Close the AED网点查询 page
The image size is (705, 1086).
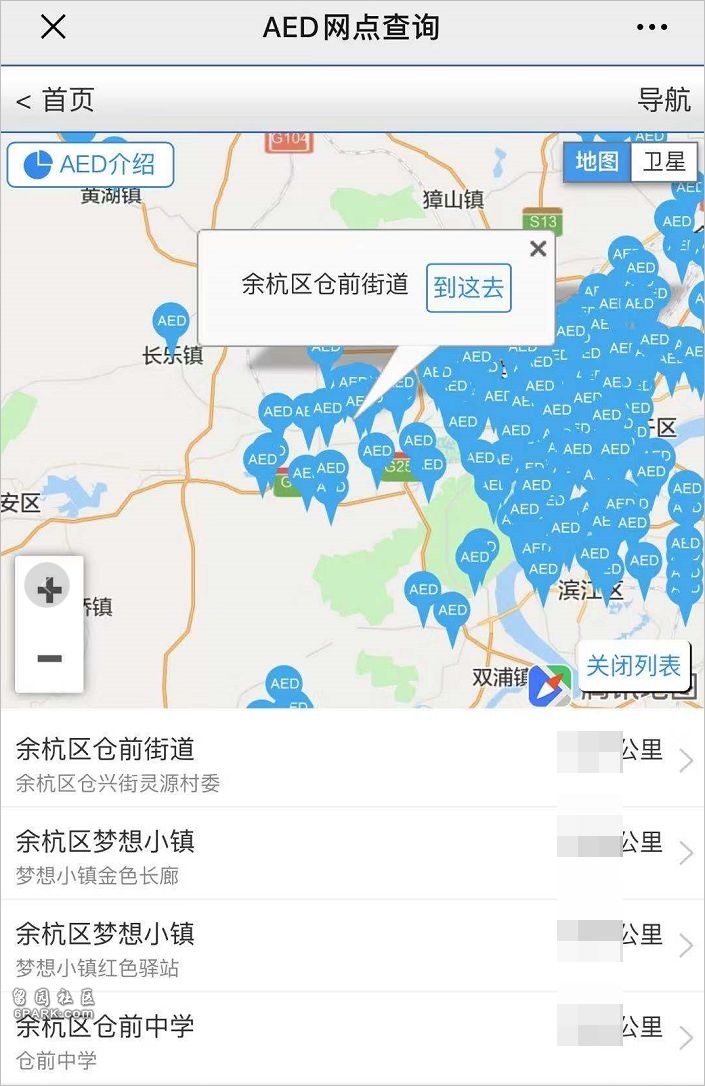click(x=53, y=28)
